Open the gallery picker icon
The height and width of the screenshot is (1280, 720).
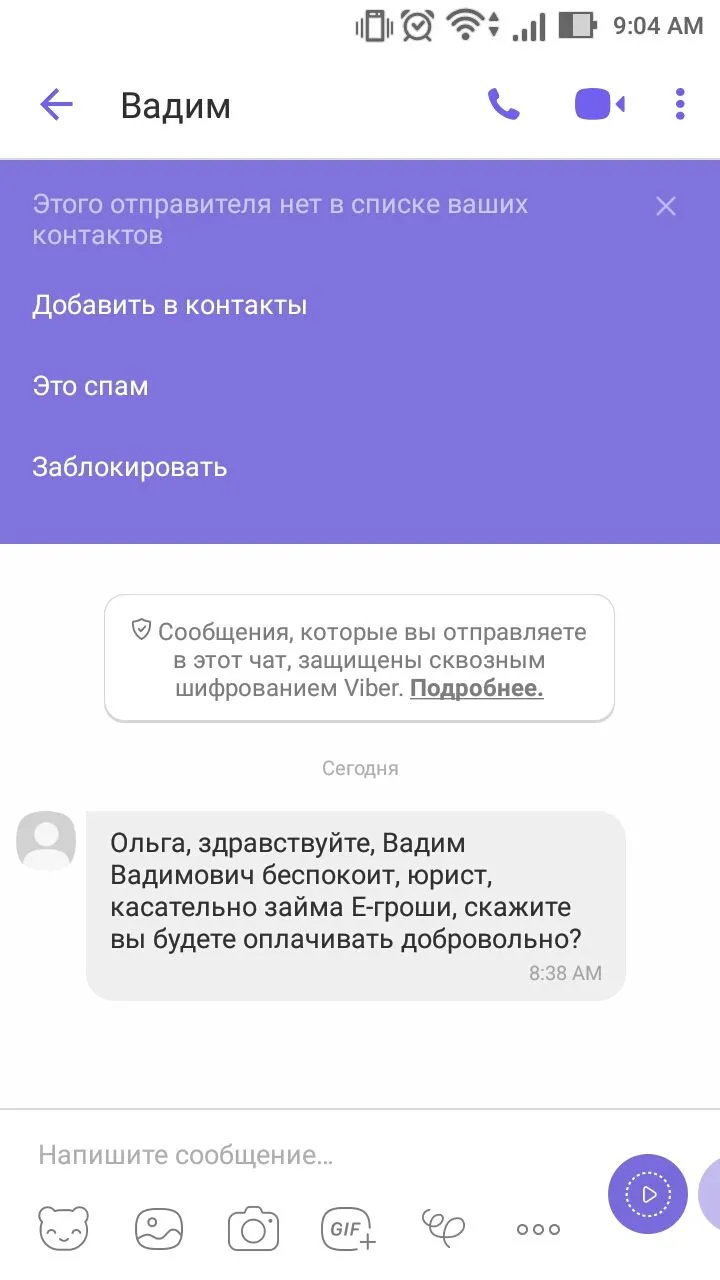coord(159,1229)
